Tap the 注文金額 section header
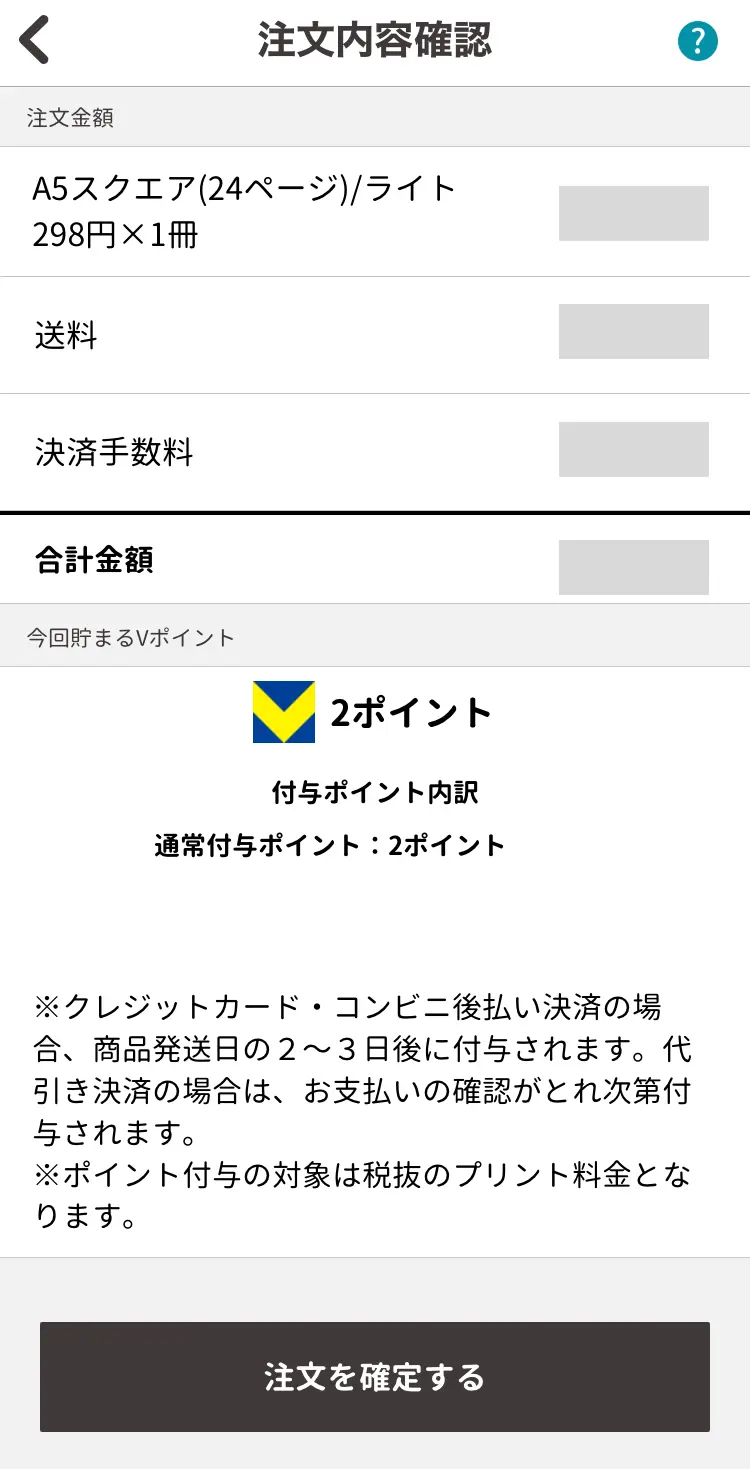 pyautogui.click(x=64, y=117)
